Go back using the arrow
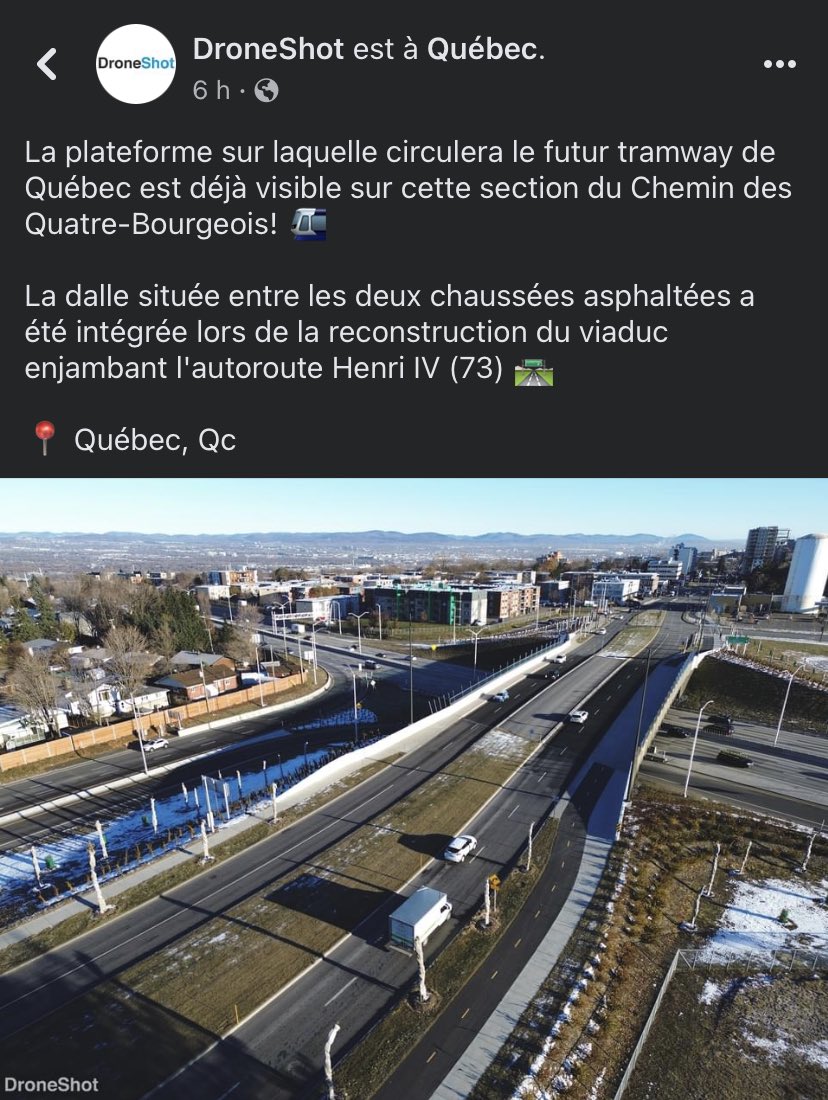 tap(46, 64)
